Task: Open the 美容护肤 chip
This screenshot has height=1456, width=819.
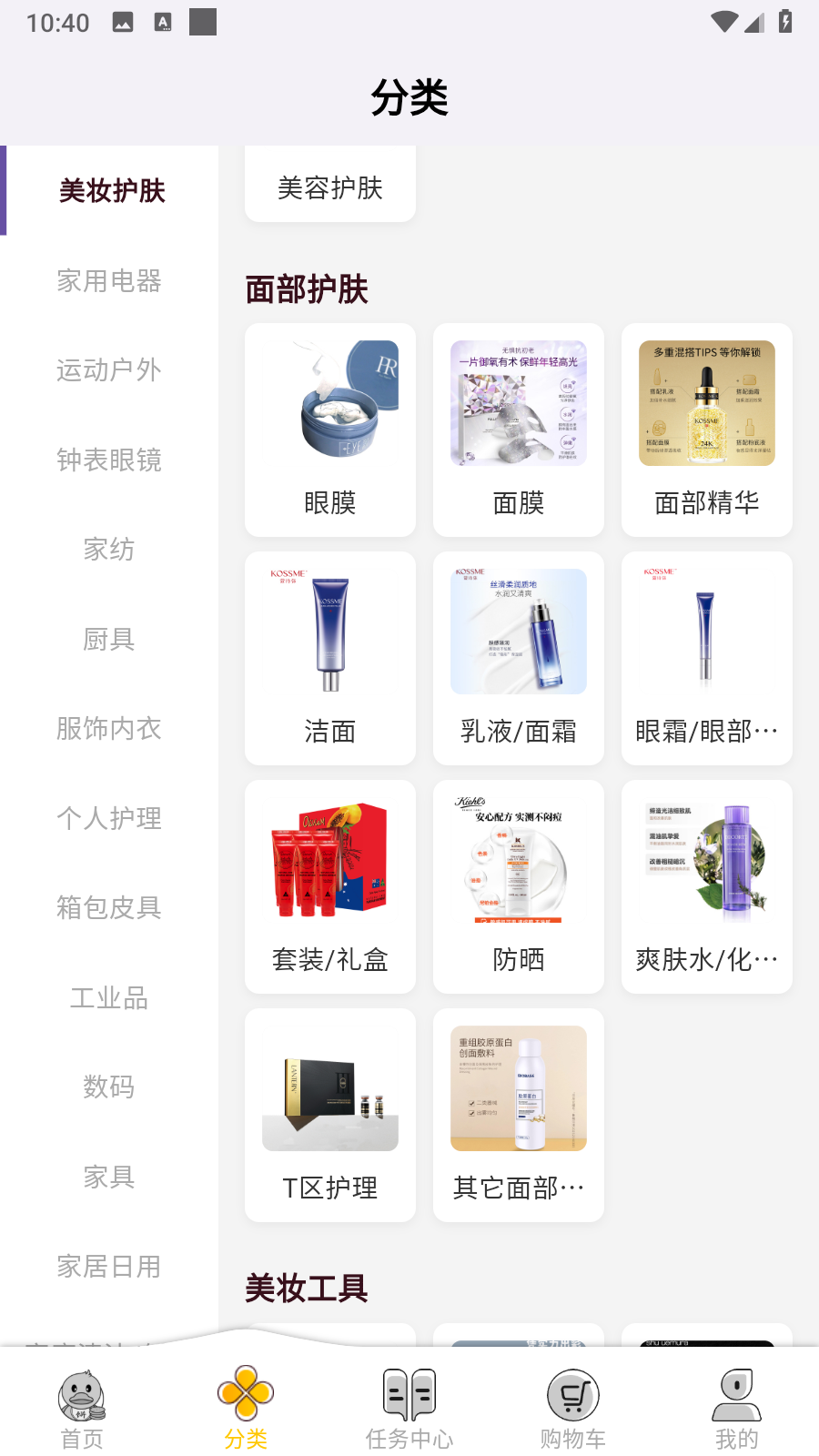Action: tap(329, 187)
